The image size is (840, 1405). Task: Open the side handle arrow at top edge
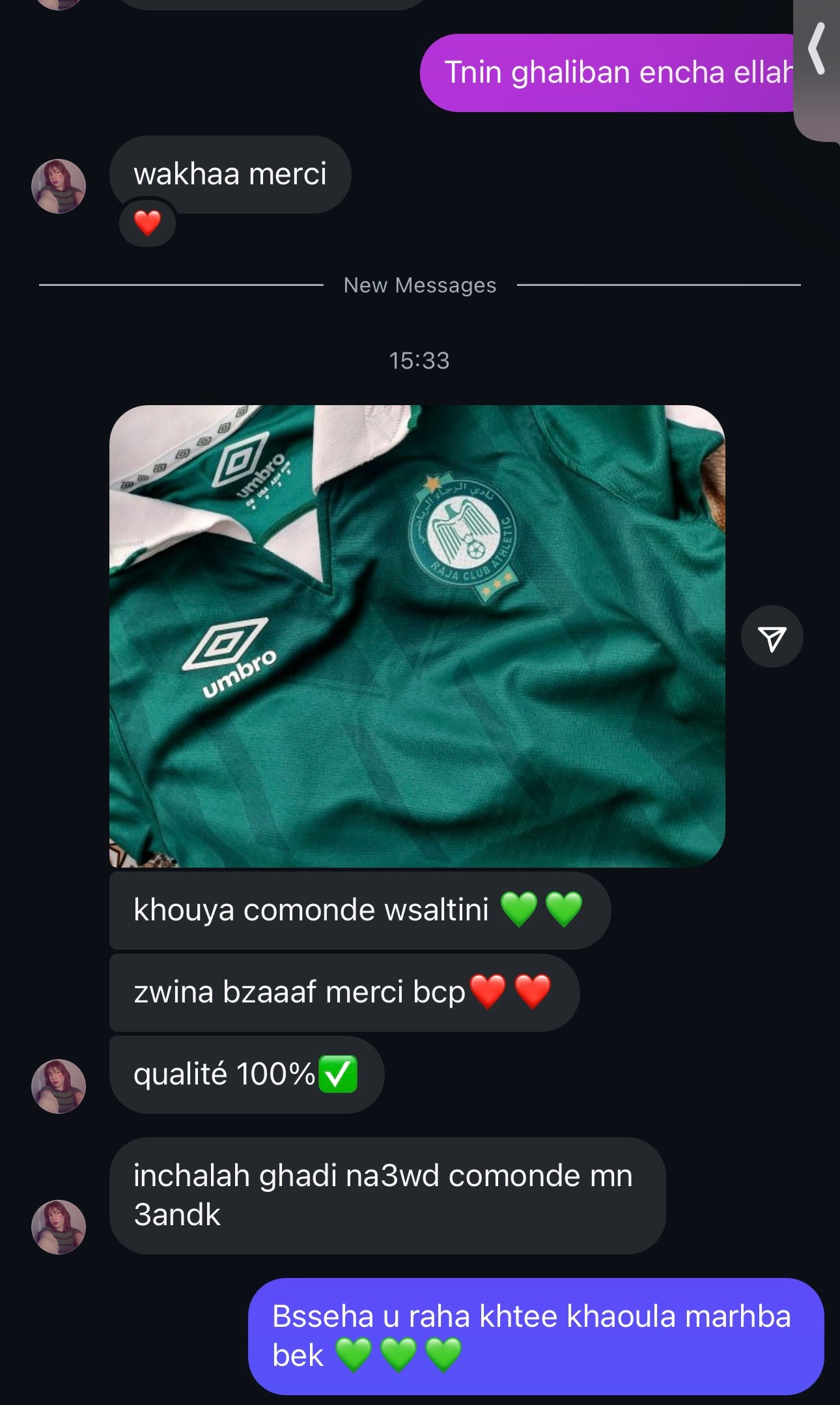point(817,50)
